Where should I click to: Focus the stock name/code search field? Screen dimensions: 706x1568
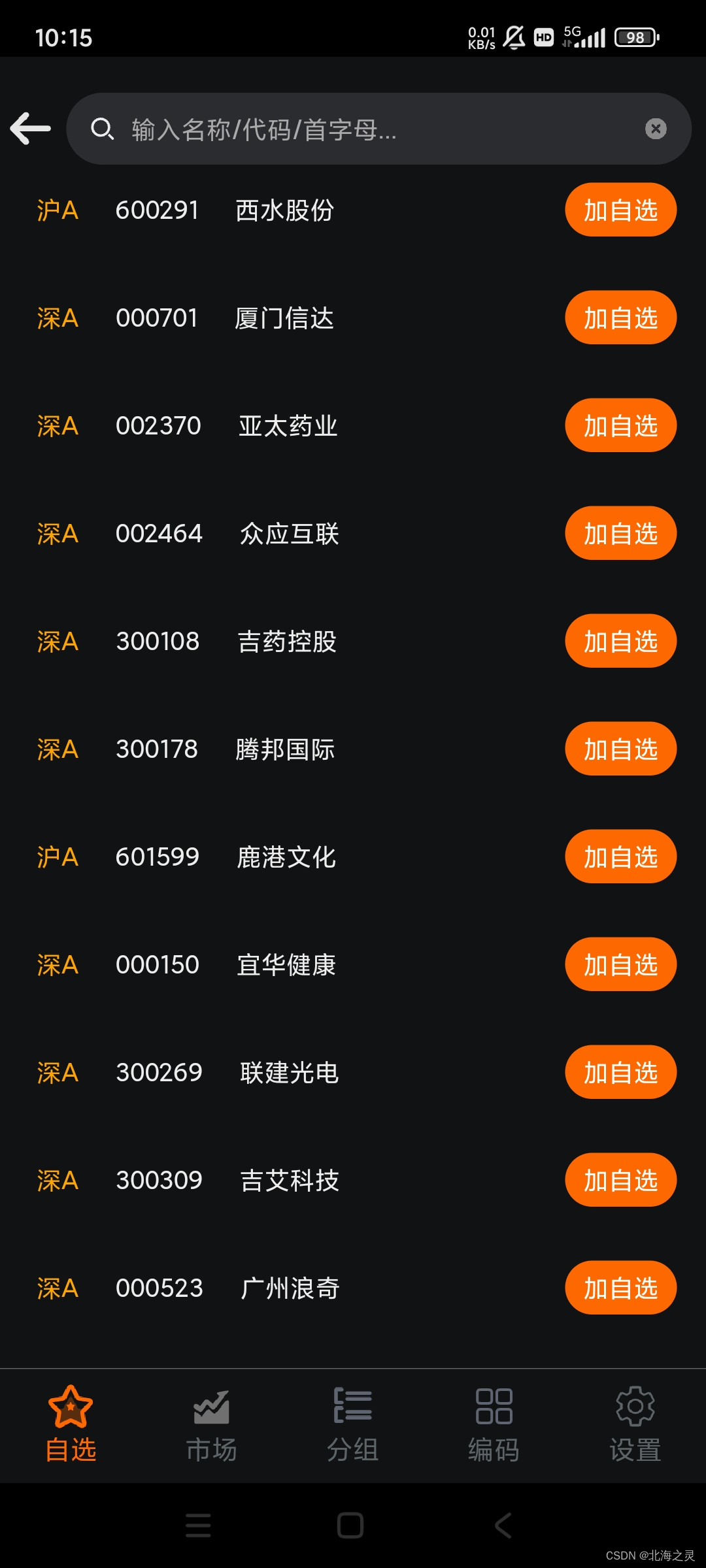click(366, 129)
